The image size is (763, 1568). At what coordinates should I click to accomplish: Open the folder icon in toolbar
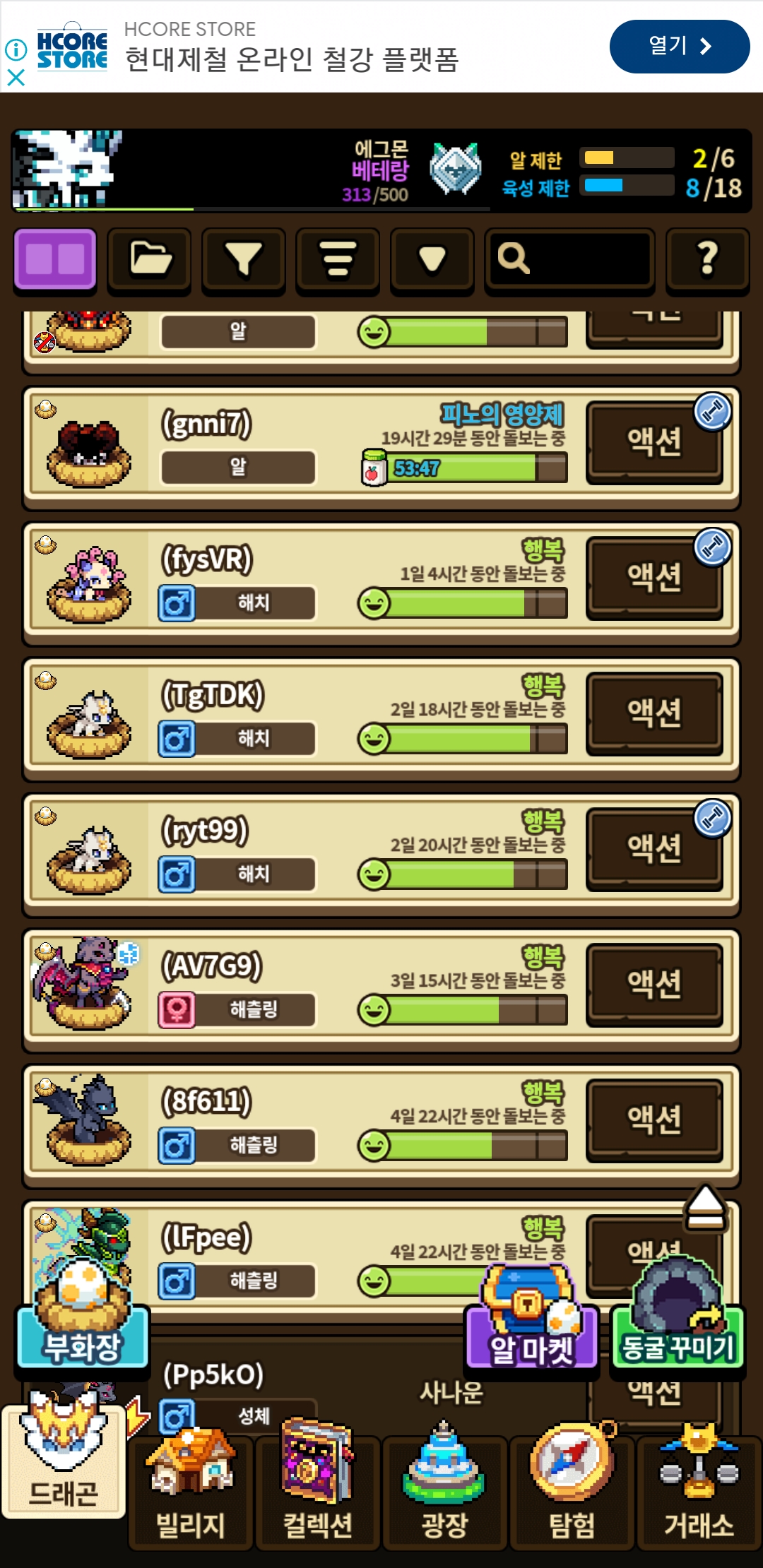point(149,259)
